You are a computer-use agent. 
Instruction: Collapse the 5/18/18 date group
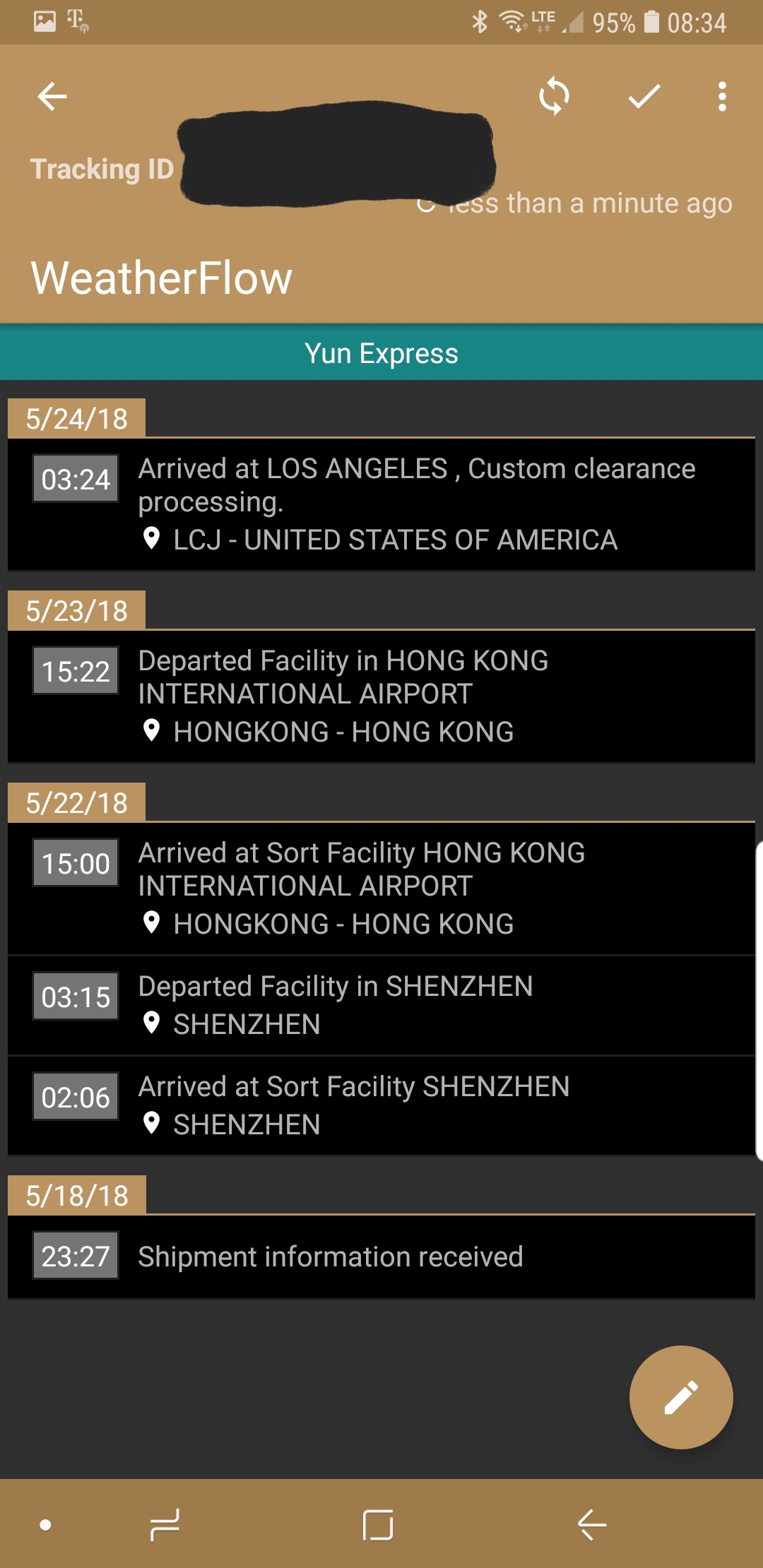click(x=76, y=1195)
